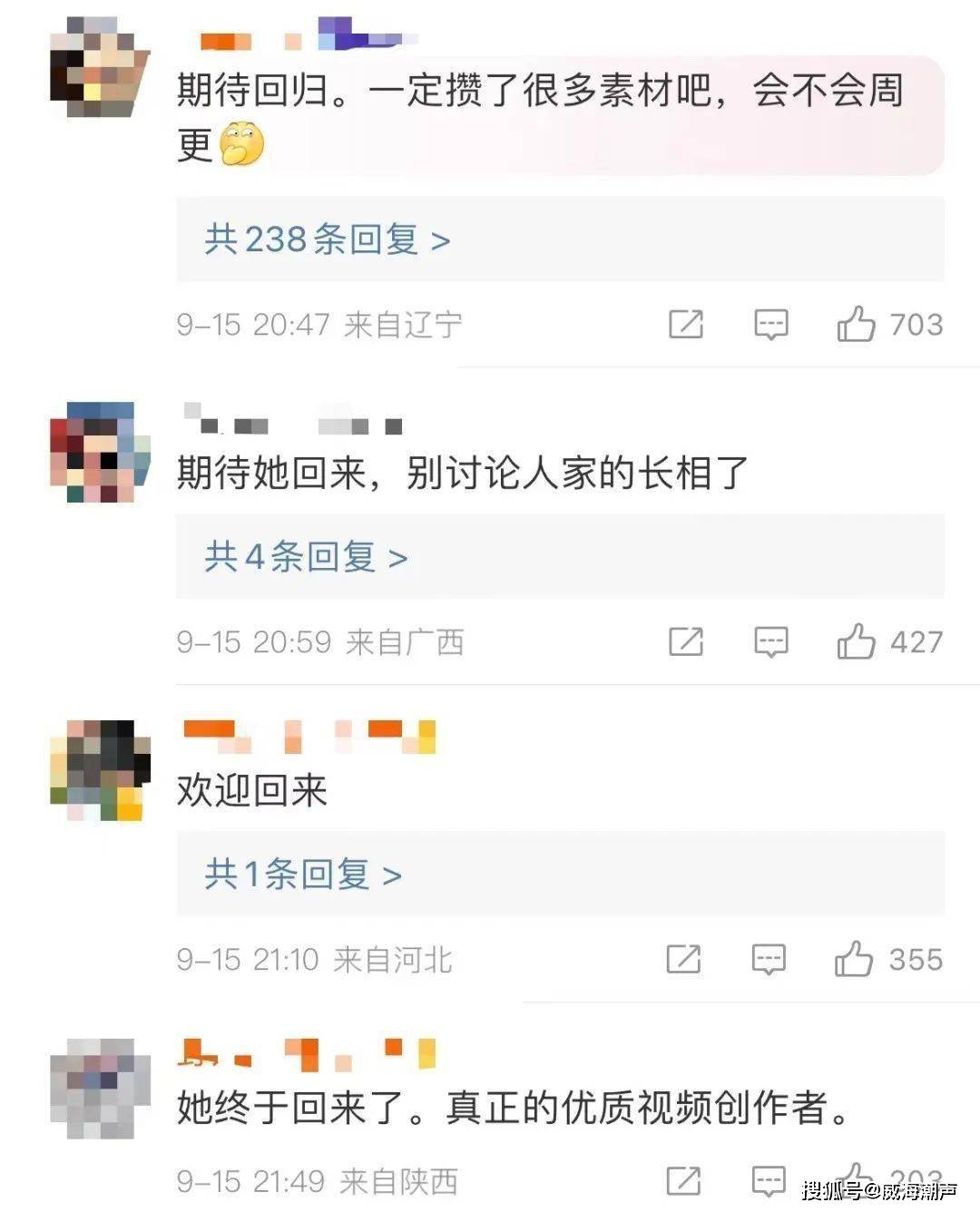This screenshot has width=980, height=1212.
Task: Click the 9-15 20:59 来自广西 timestamp link
Action: 322,642
